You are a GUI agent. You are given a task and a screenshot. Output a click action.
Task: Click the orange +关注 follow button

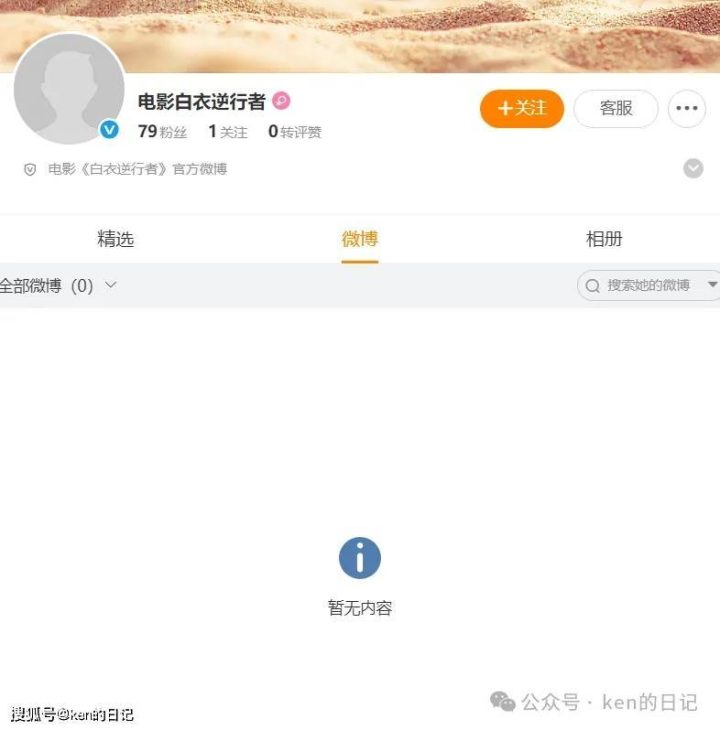tap(521, 108)
